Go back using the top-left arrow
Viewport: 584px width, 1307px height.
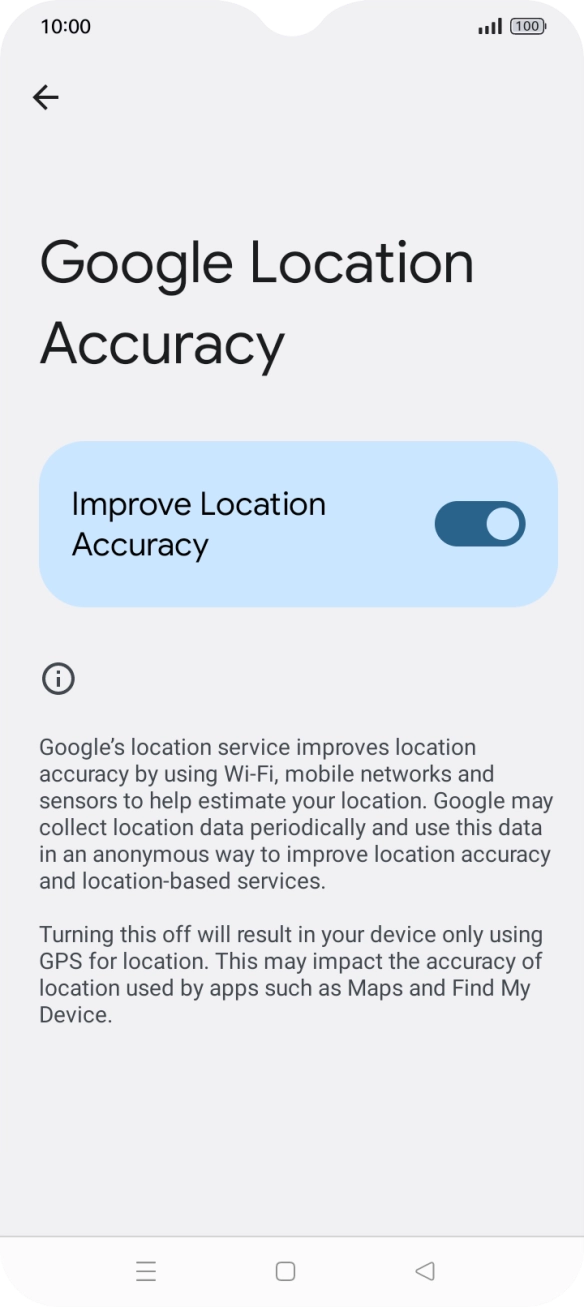[46, 97]
